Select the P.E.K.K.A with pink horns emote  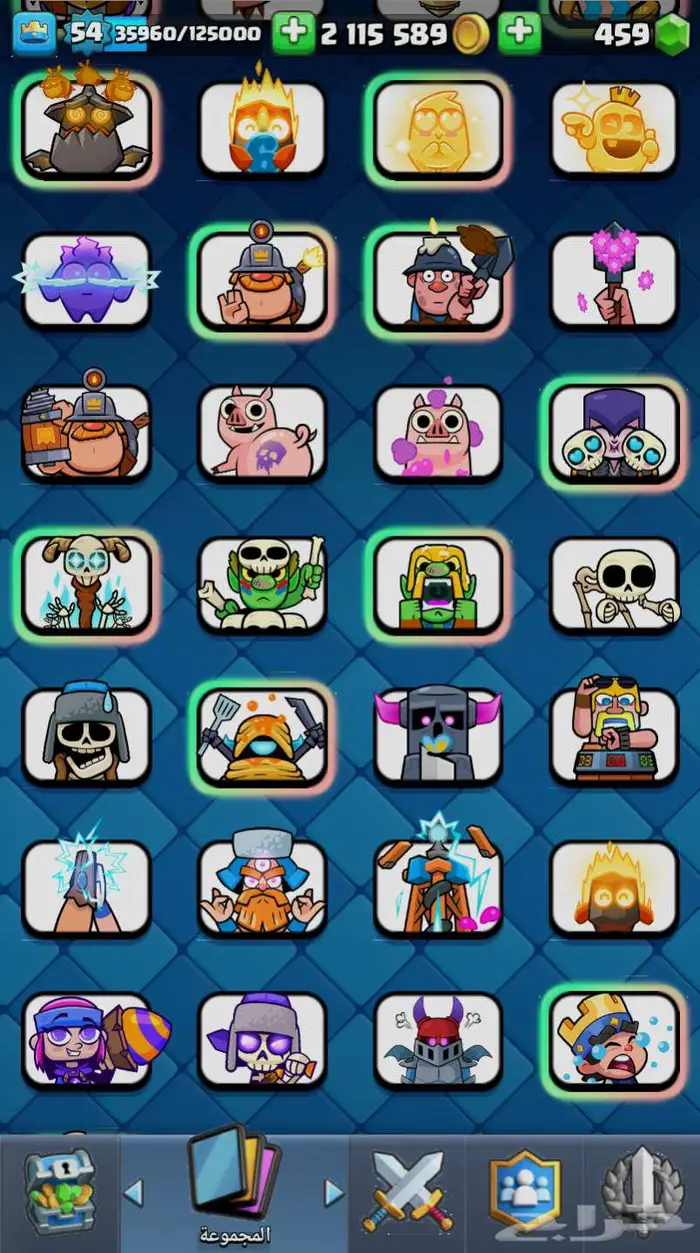coord(438,736)
